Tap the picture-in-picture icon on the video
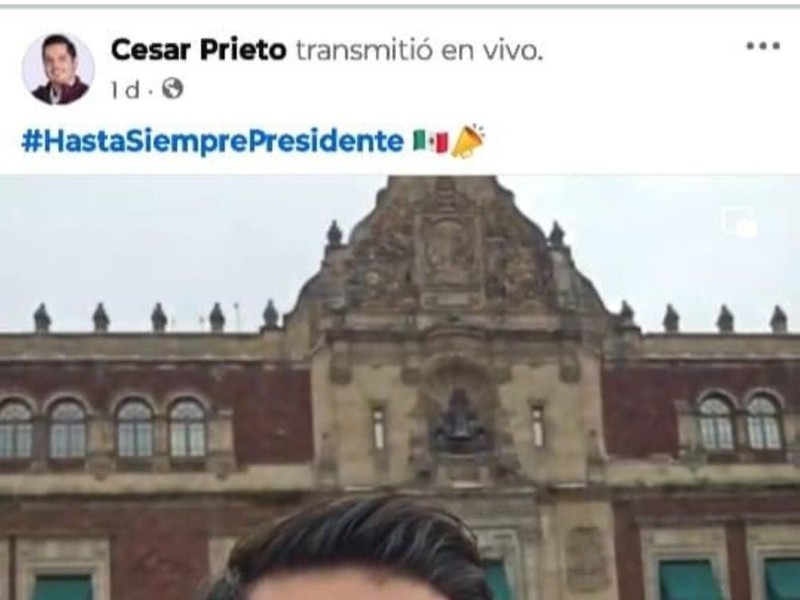This screenshot has height=600, width=800. (x=739, y=222)
